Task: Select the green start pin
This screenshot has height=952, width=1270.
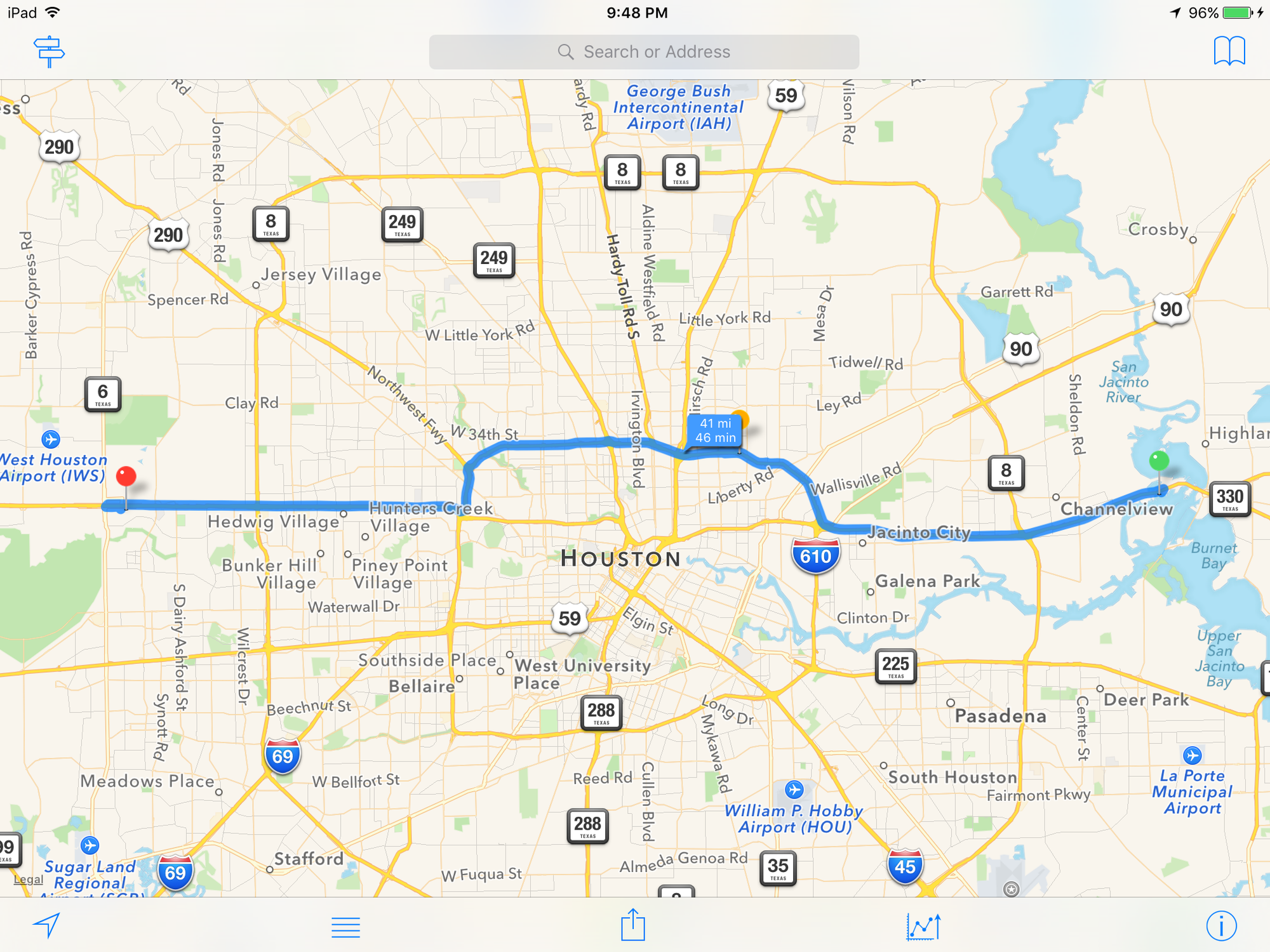Action: (x=1159, y=461)
